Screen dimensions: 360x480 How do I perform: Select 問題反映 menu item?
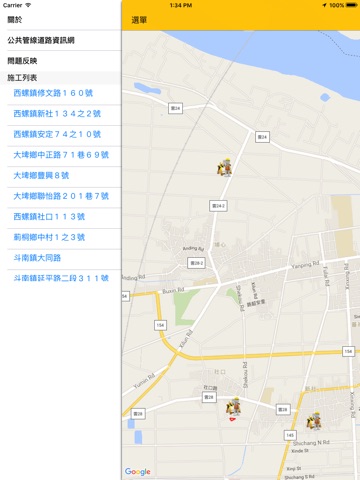[x=60, y=61]
